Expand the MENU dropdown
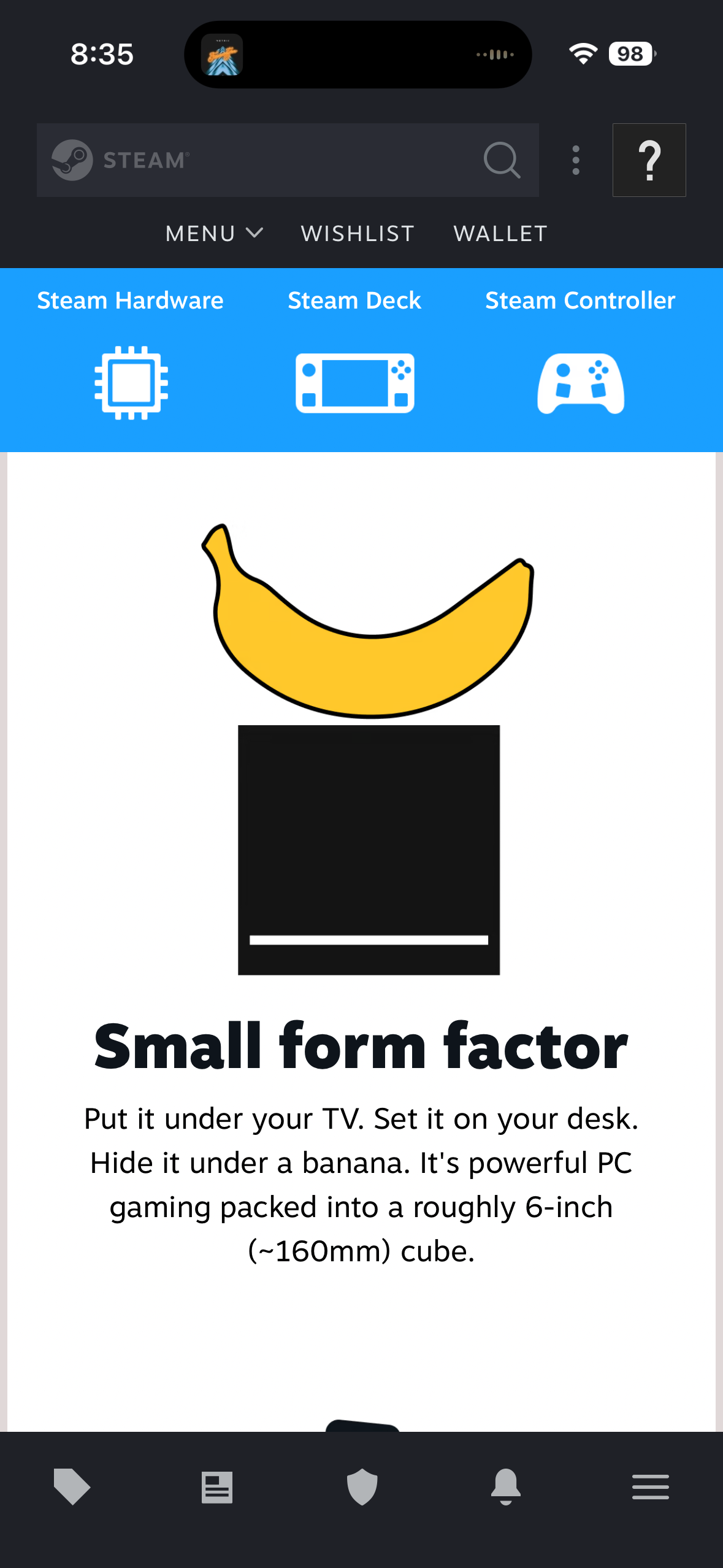Image resolution: width=723 pixels, height=1568 pixels. coord(214,234)
